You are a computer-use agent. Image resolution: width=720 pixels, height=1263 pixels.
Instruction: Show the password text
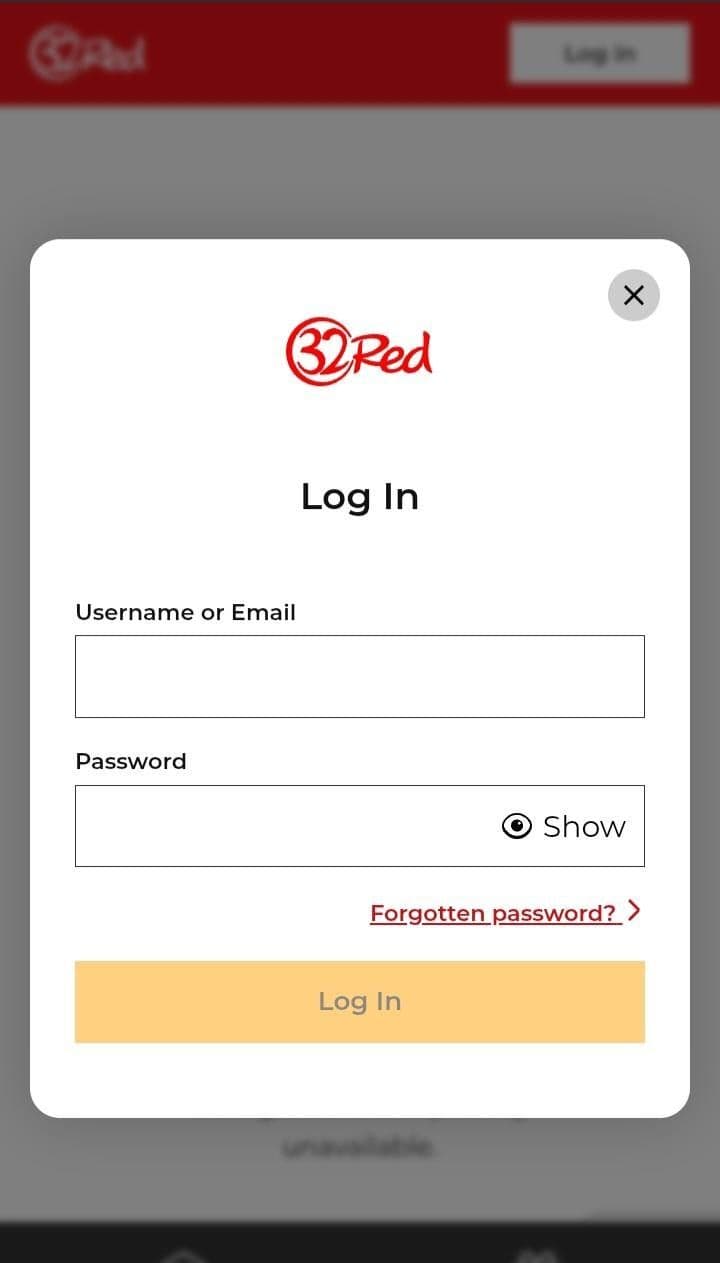[x=564, y=826]
